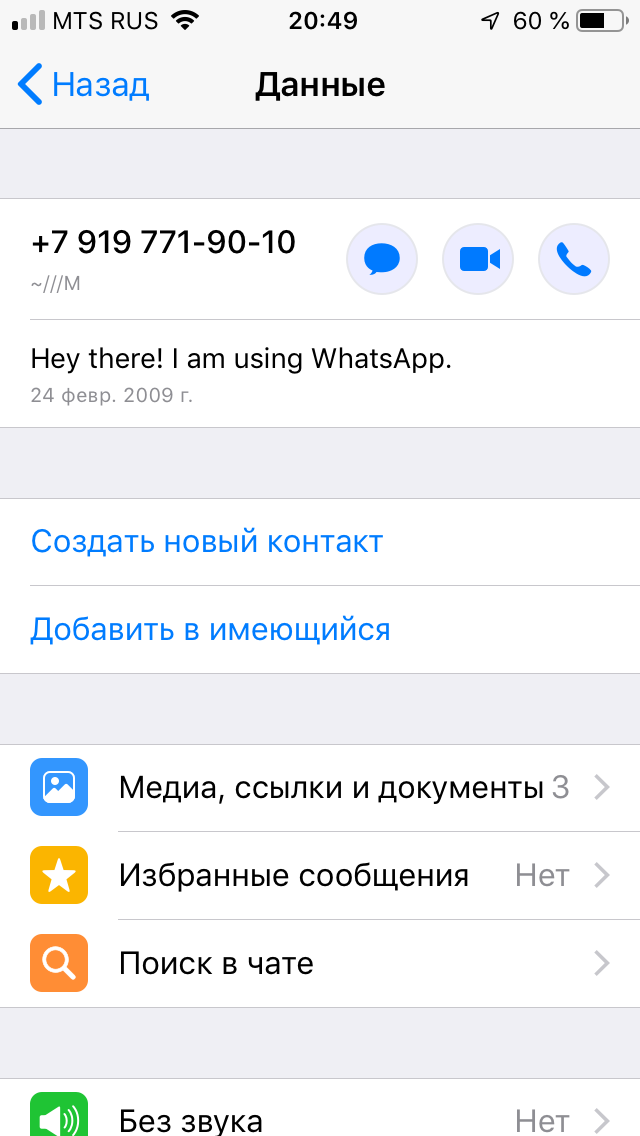The image size is (640, 1136).
Task: Start a video call
Action: pyautogui.click(x=478, y=259)
